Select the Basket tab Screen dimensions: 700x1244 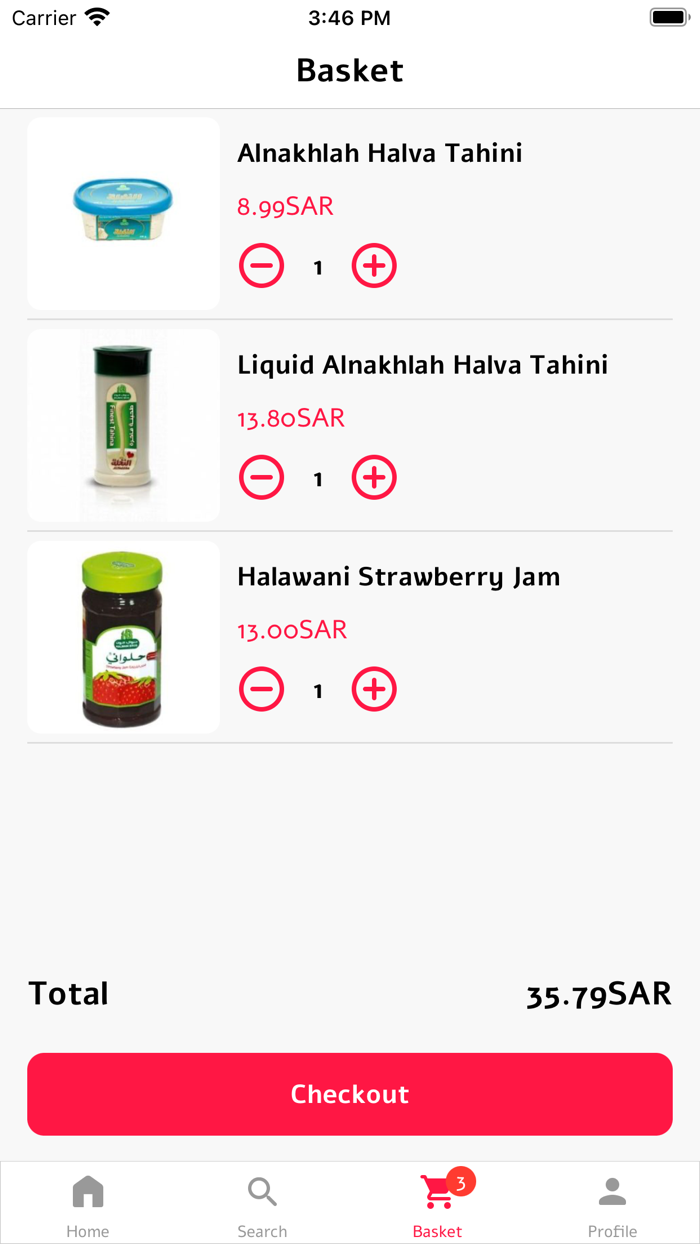(438, 1204)
